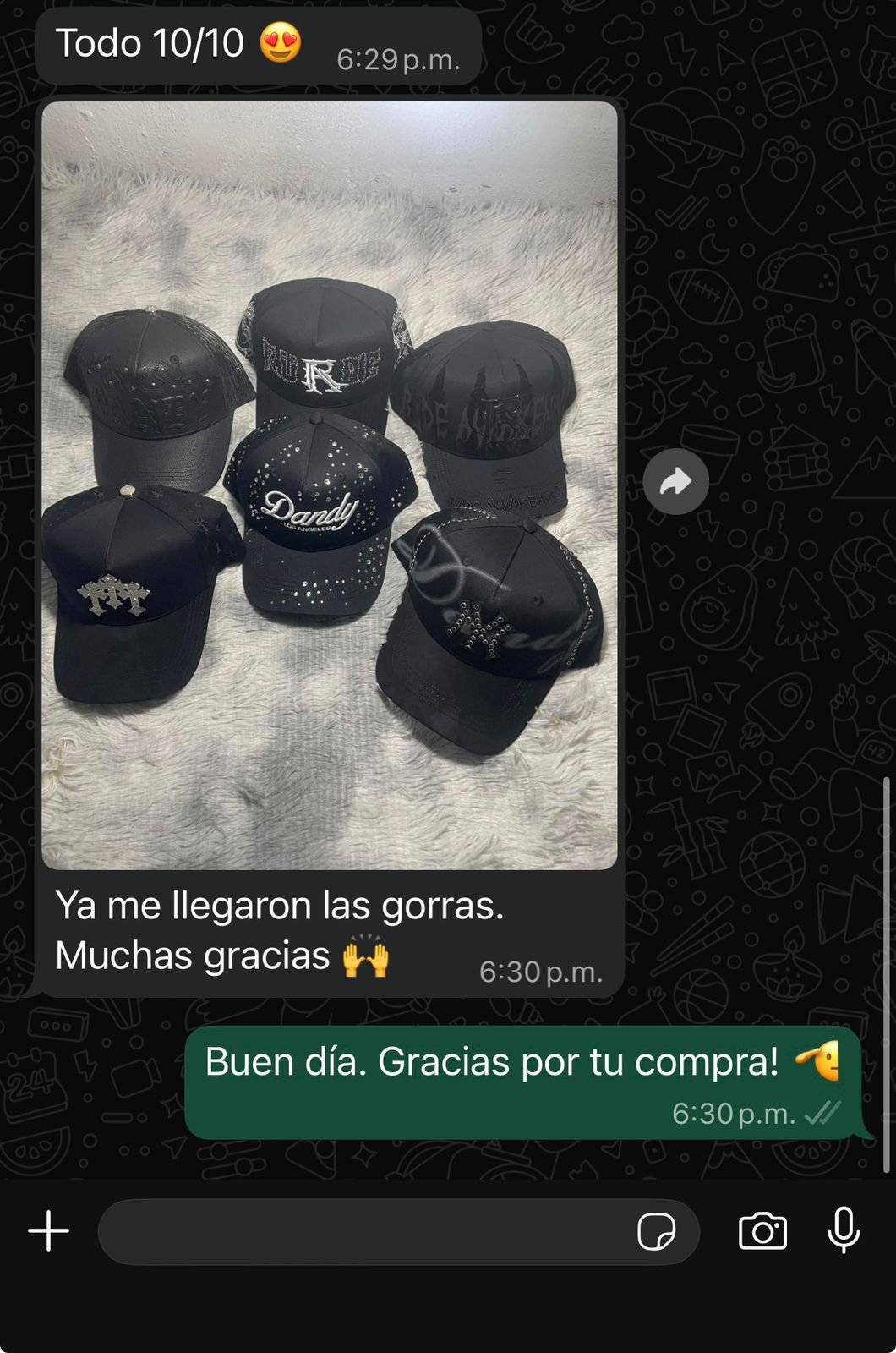896x1353 pixels.
Task: Open the photo of black caps
Action: [330, 485]
